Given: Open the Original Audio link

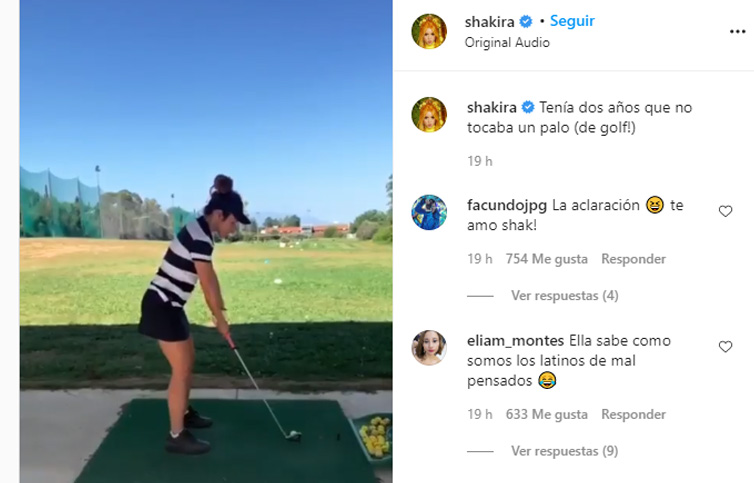Looking at the screenshot, I should pyautogui.click(x=507, y=43).
